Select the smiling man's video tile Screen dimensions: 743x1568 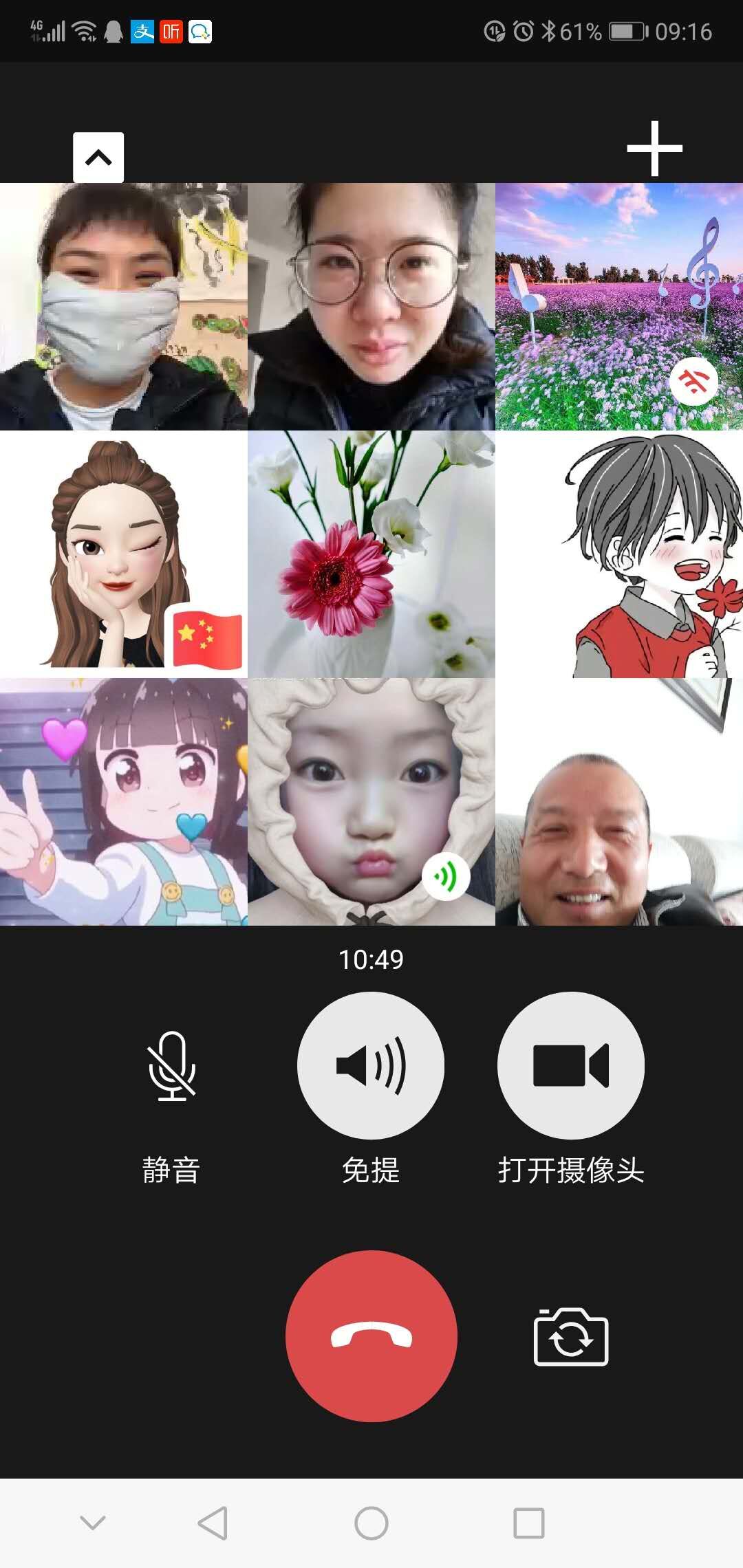619,802
